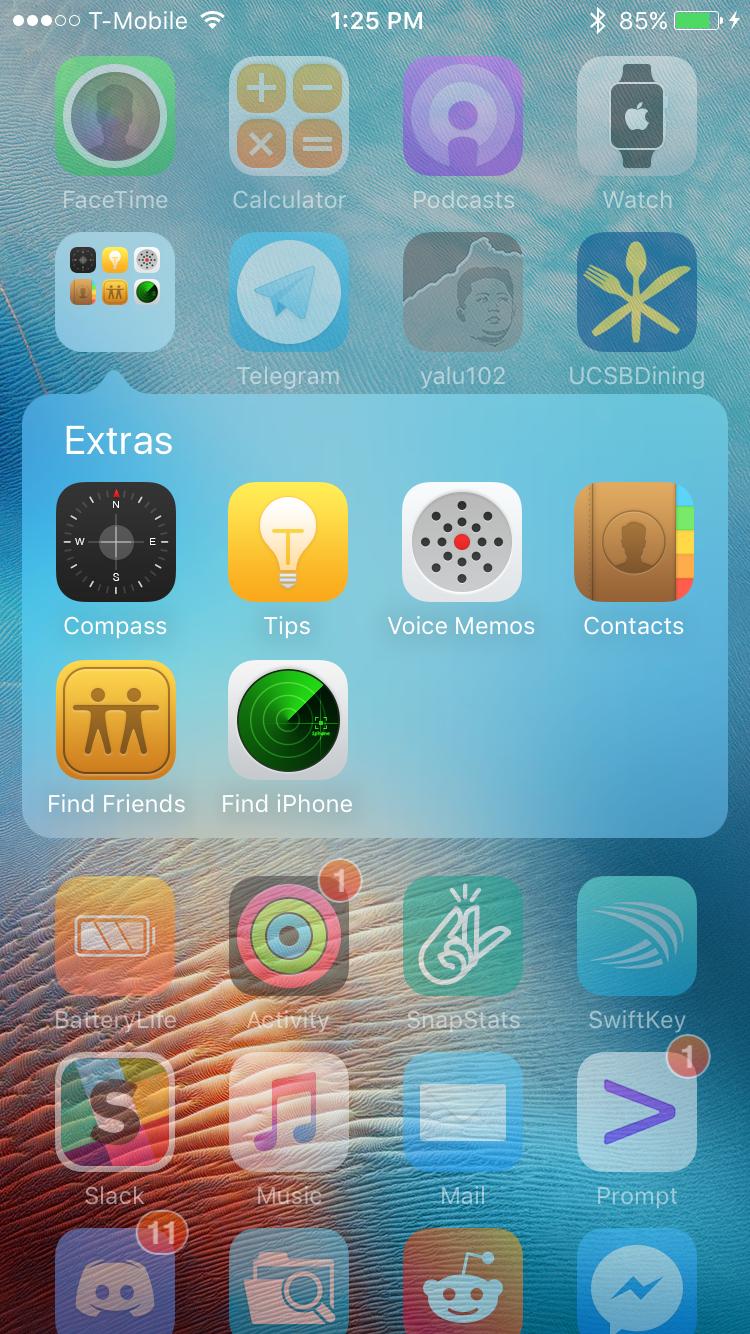The width and height of the screenshot is (750, 1334).
Task: Open SnapStats
Action: pyautogui.click(x=463, y=936)
